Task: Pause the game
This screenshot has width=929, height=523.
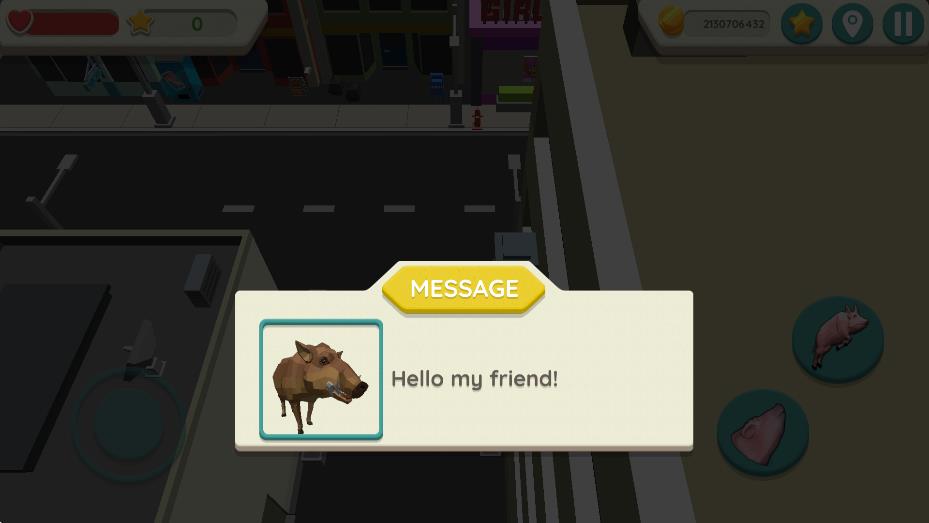Action: point(902,23)
